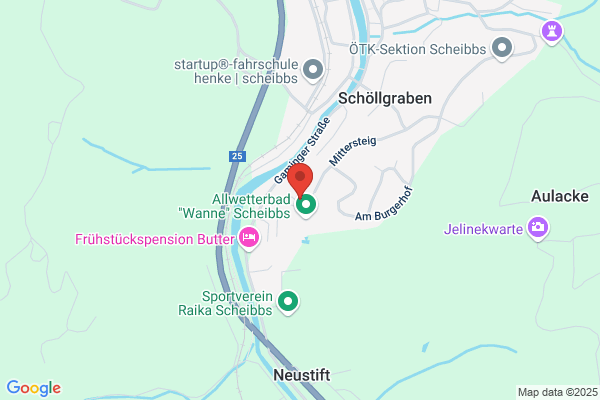Tap the purple castle landmark marker
600x400 pixels.
552,32
